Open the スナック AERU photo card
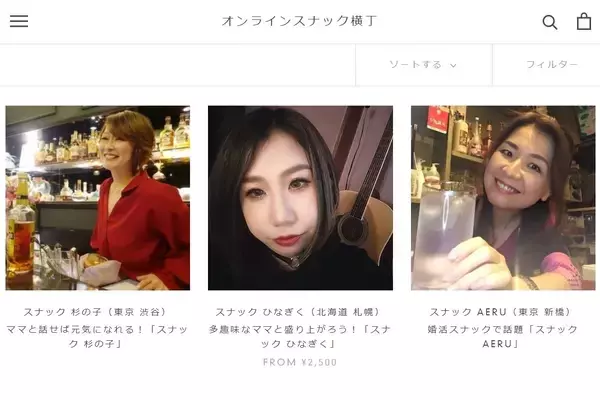This screenshot has height=400, width=600. coord(503,197)
